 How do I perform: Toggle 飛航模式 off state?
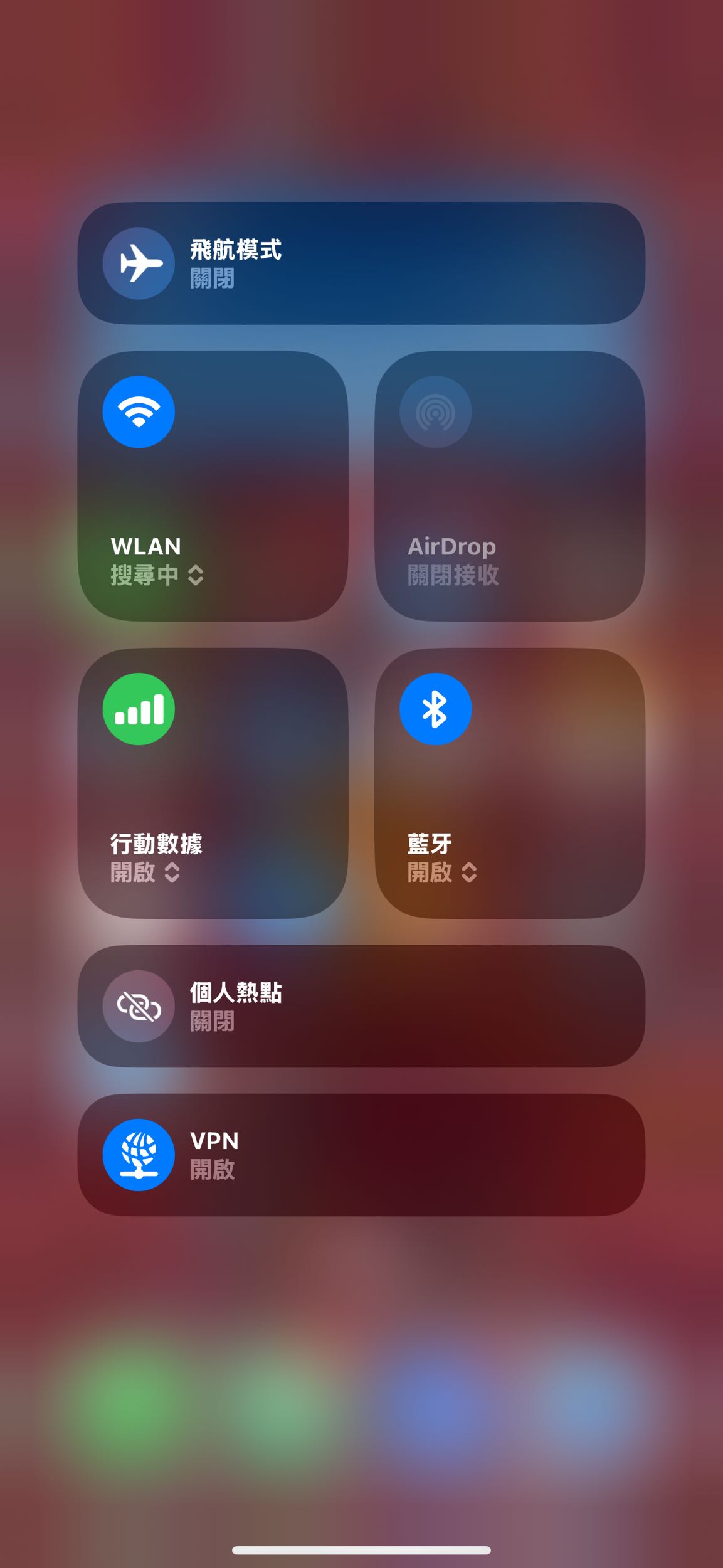[361, 263]
